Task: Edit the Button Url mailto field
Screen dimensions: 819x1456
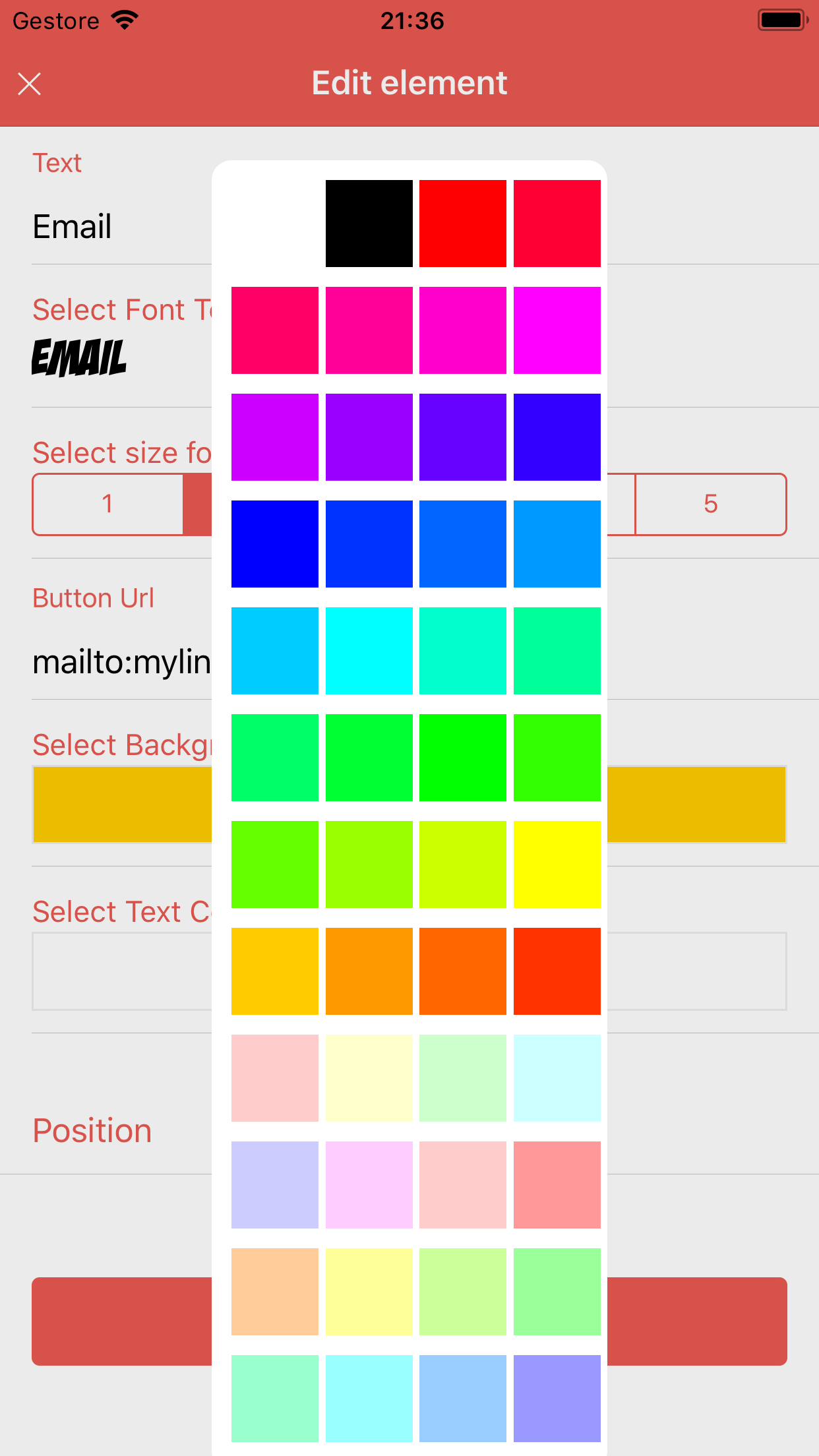Action: pos(122,661)
